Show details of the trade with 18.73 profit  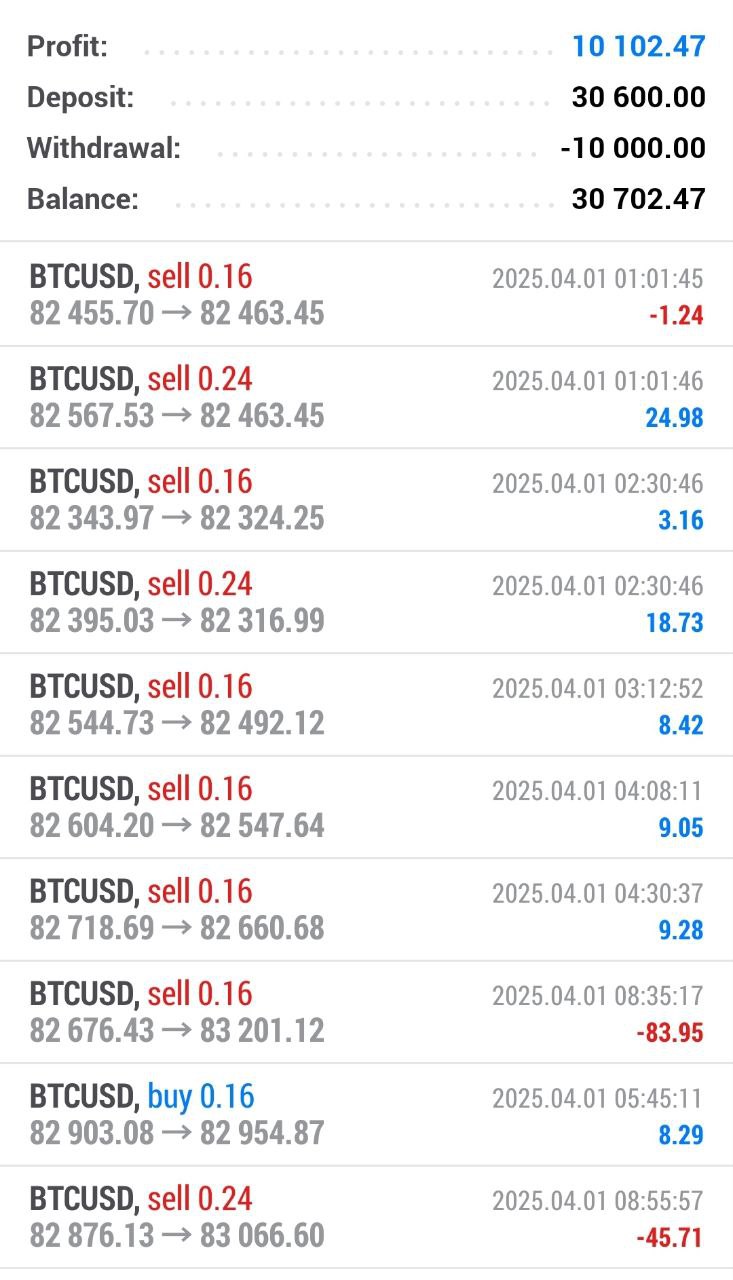366,602
